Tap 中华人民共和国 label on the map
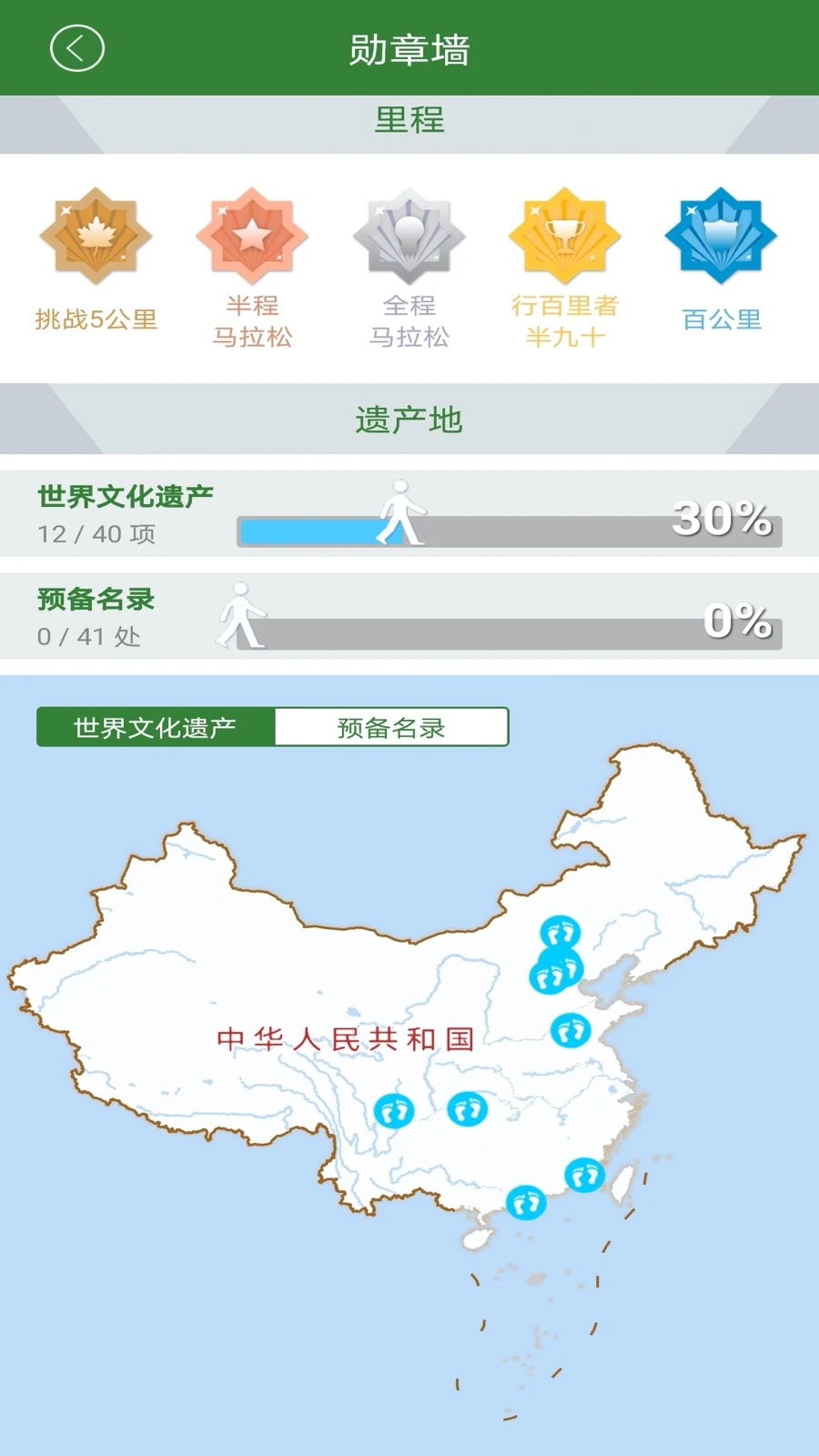This screenshot has height=1456, width=819. pos(347,1038)
